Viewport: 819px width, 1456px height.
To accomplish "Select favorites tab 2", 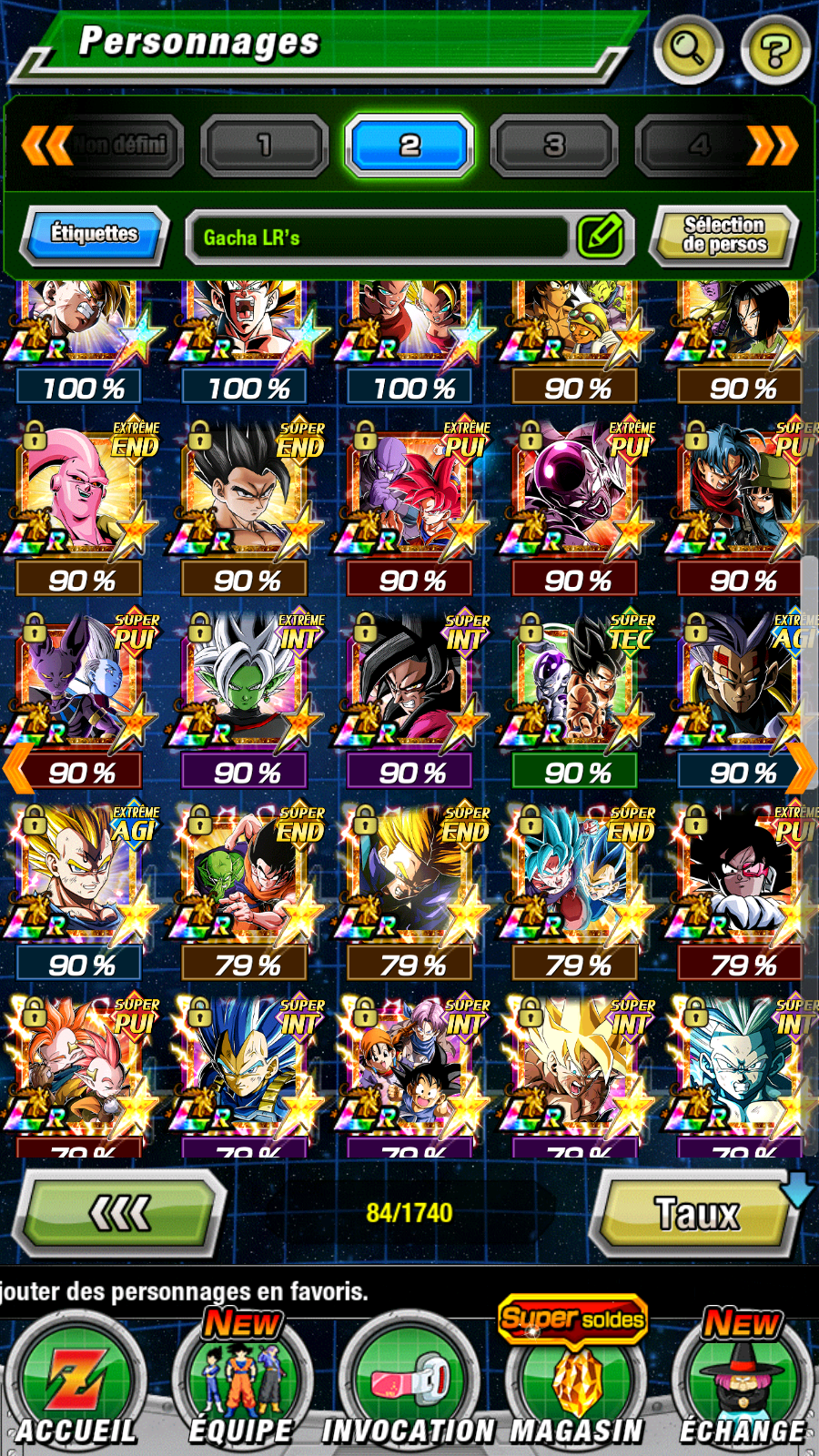I will click(409, 146).
